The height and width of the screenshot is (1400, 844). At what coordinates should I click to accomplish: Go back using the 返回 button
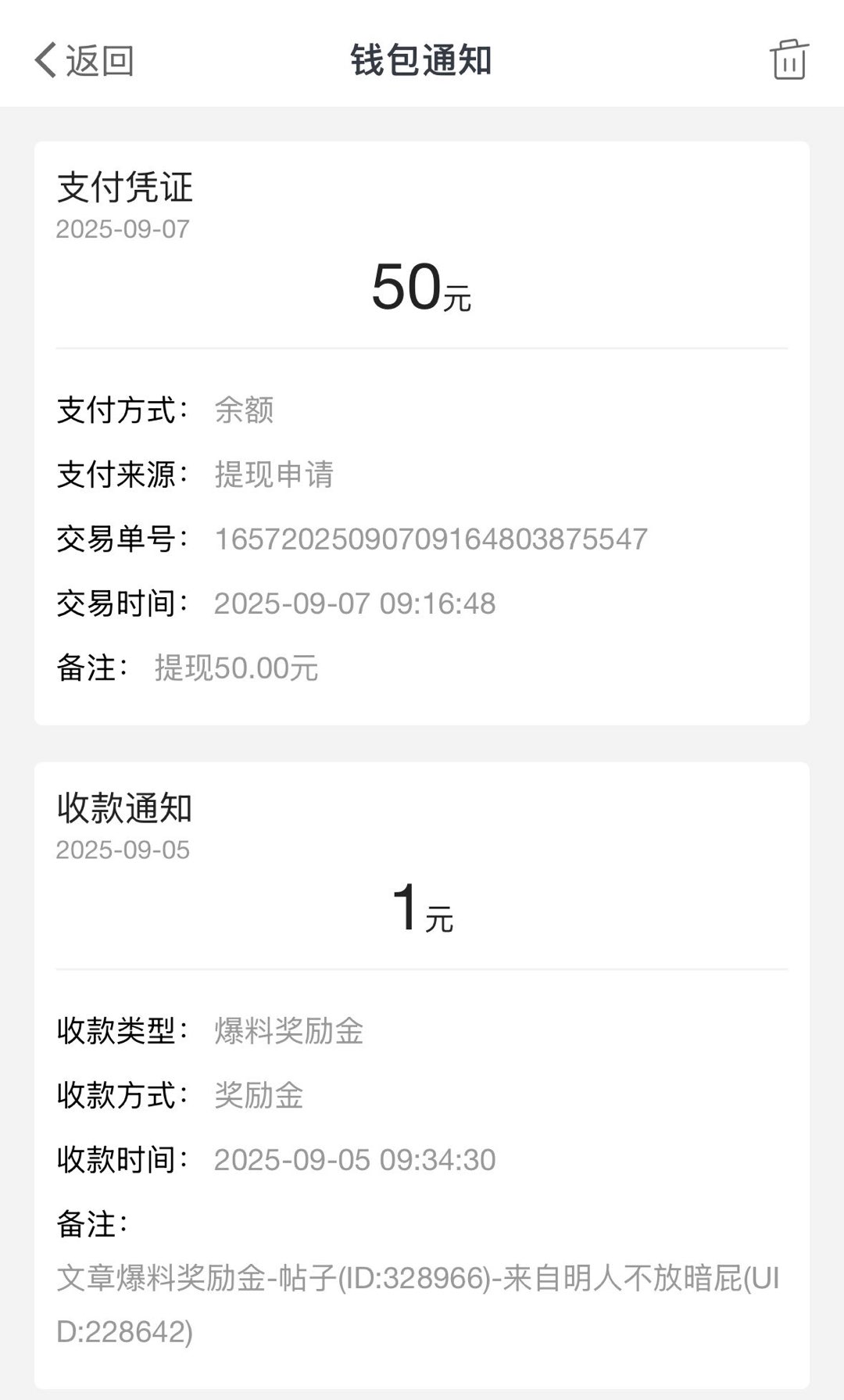[84, 60]
